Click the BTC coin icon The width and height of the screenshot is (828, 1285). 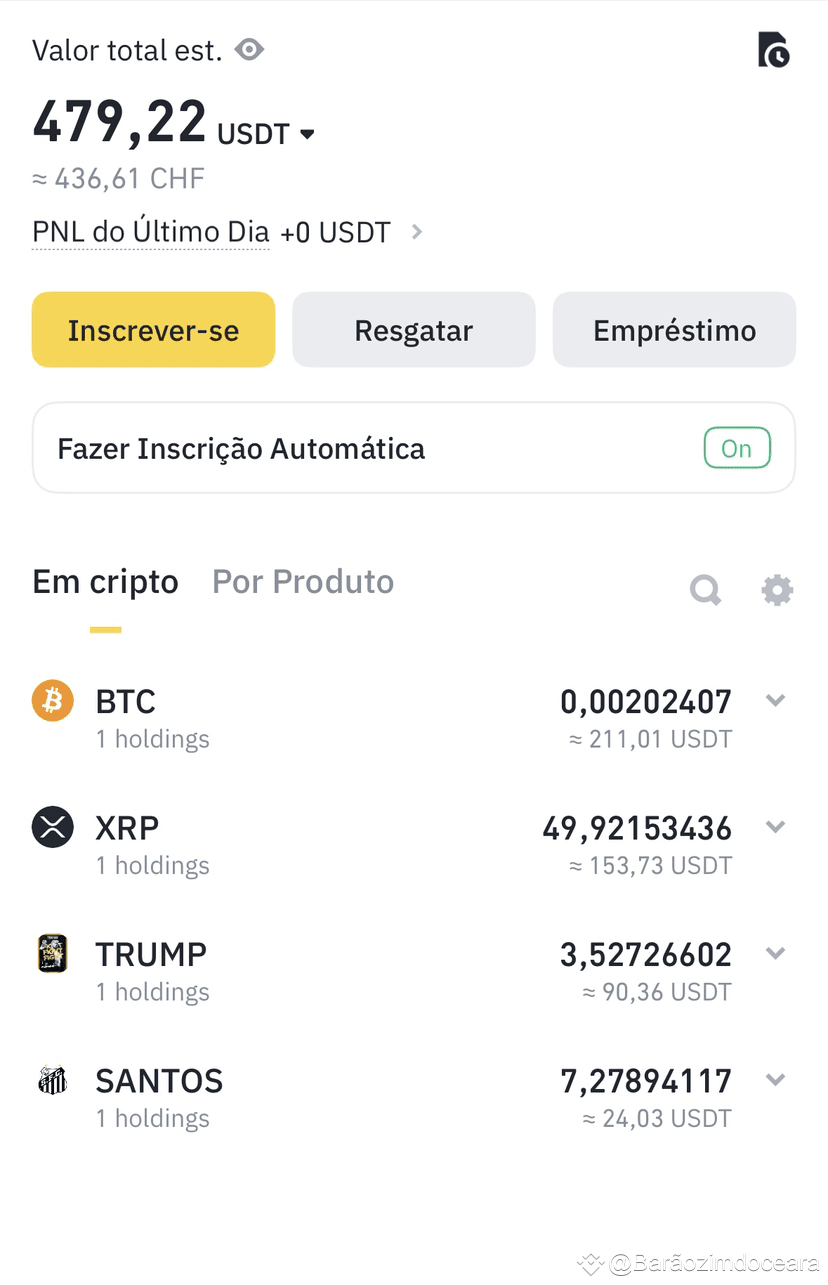tap(52, 701)
